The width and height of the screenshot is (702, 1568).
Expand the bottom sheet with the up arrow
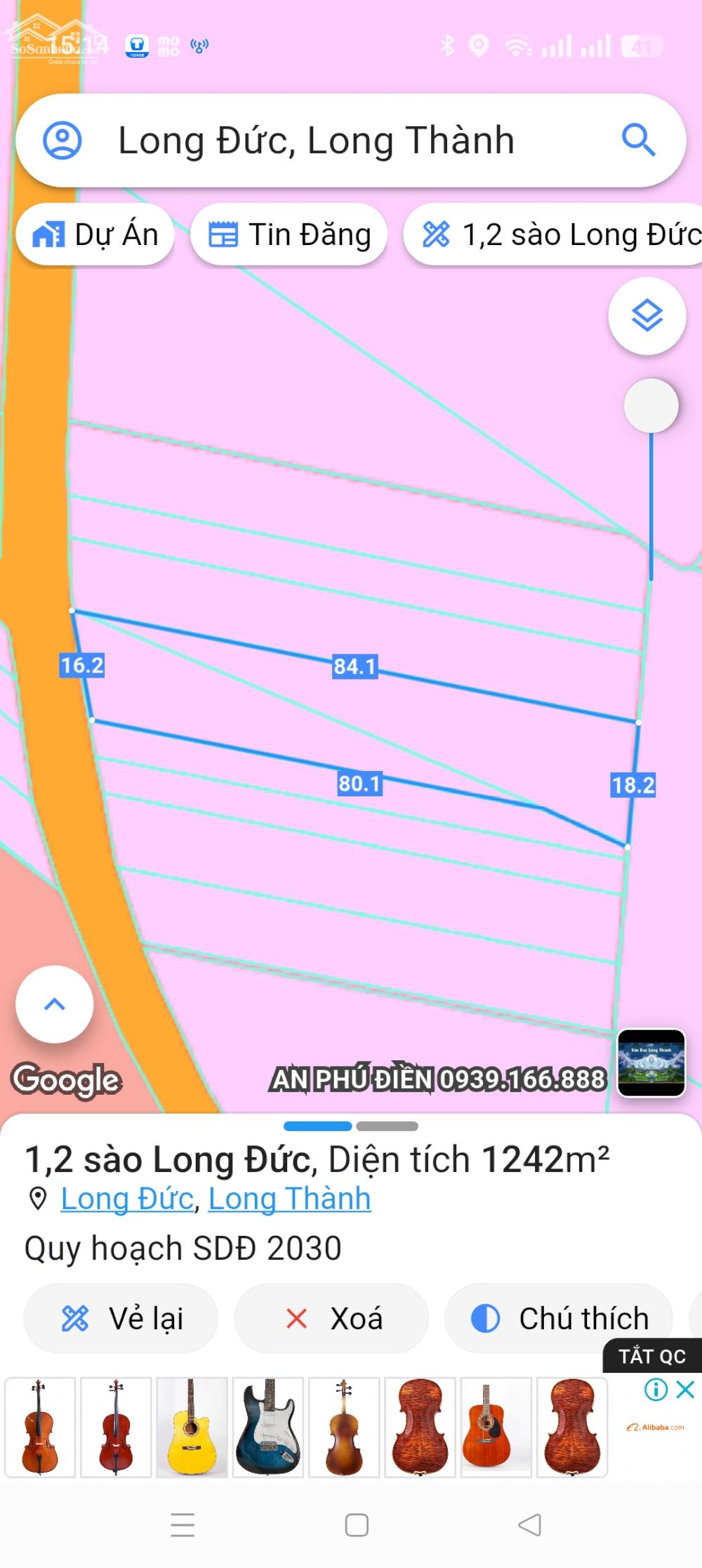click(55, 1004)
